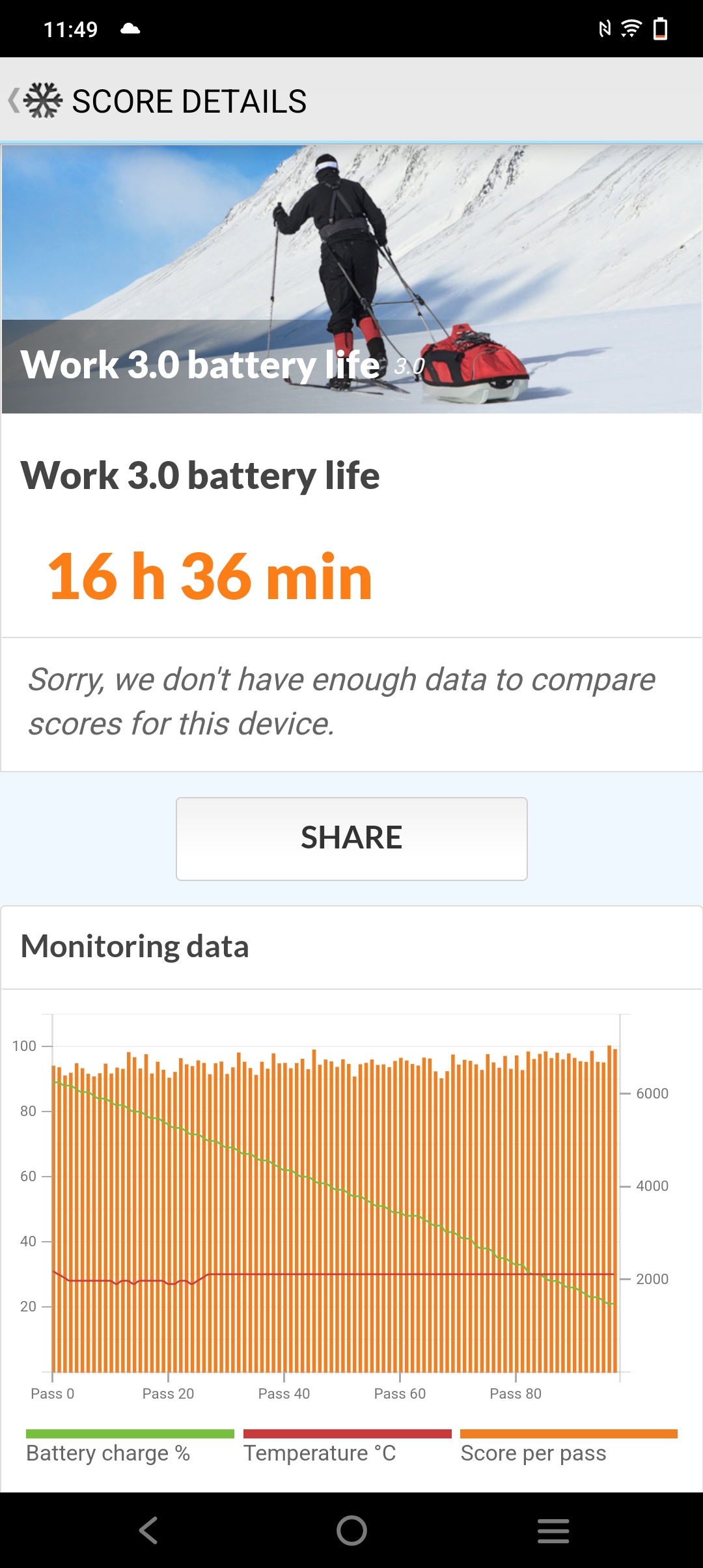Share the Work 3.0 battery life score
The height and width of the screenshot is (1568, 703).
(351, 838)
